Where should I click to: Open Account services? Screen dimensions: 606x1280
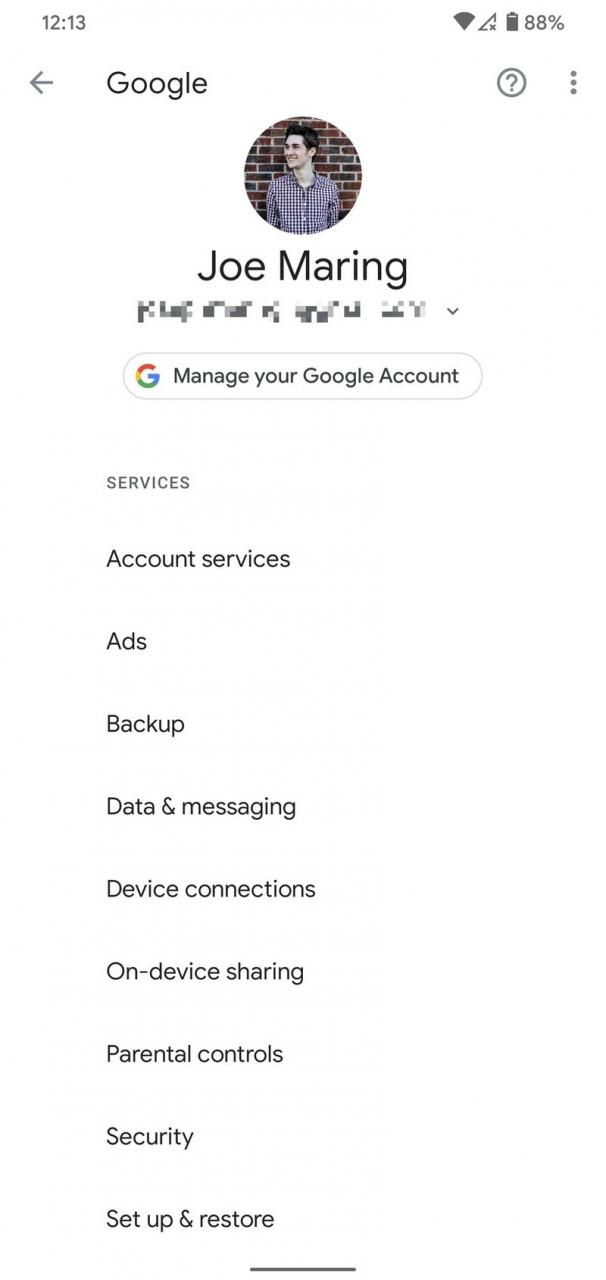[303, 559]
